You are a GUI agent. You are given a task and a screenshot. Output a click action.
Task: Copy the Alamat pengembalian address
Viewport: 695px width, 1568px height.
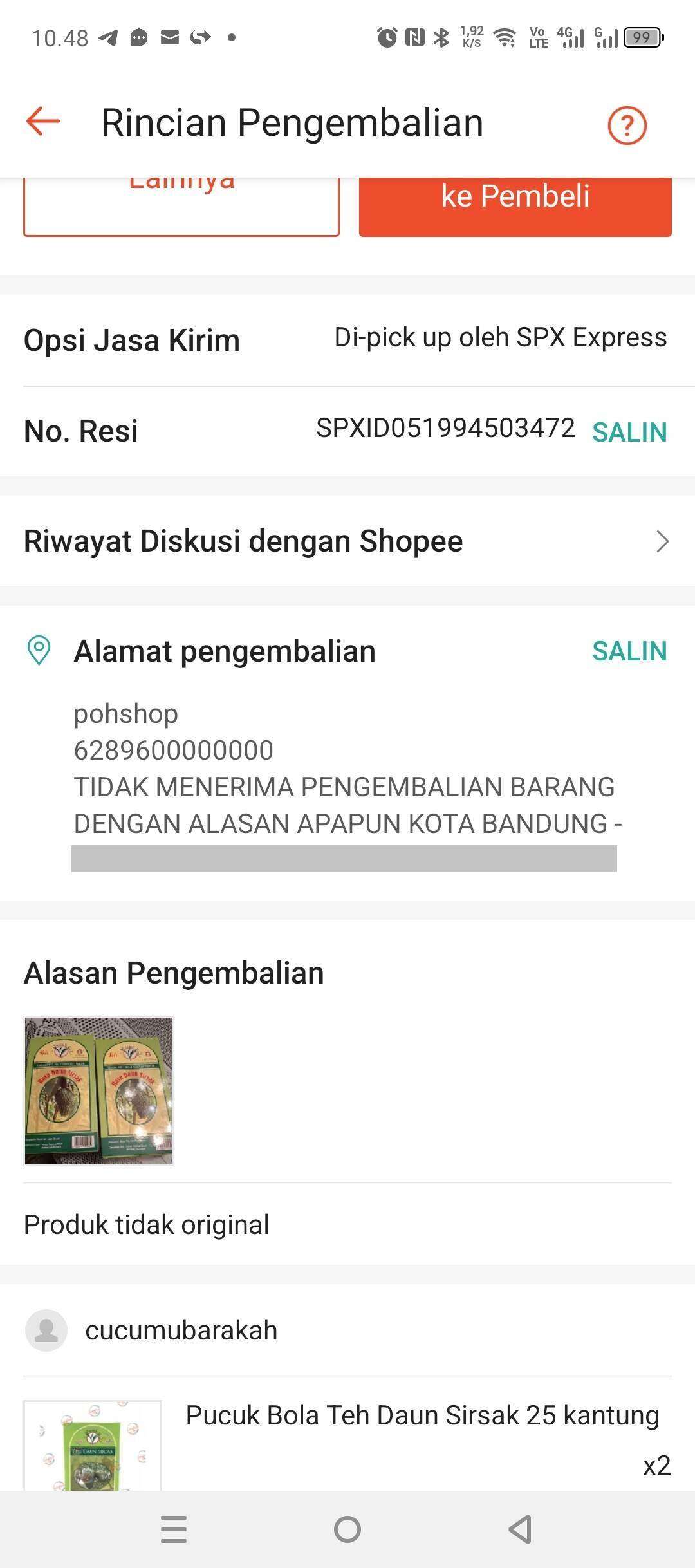pos(629,651)
